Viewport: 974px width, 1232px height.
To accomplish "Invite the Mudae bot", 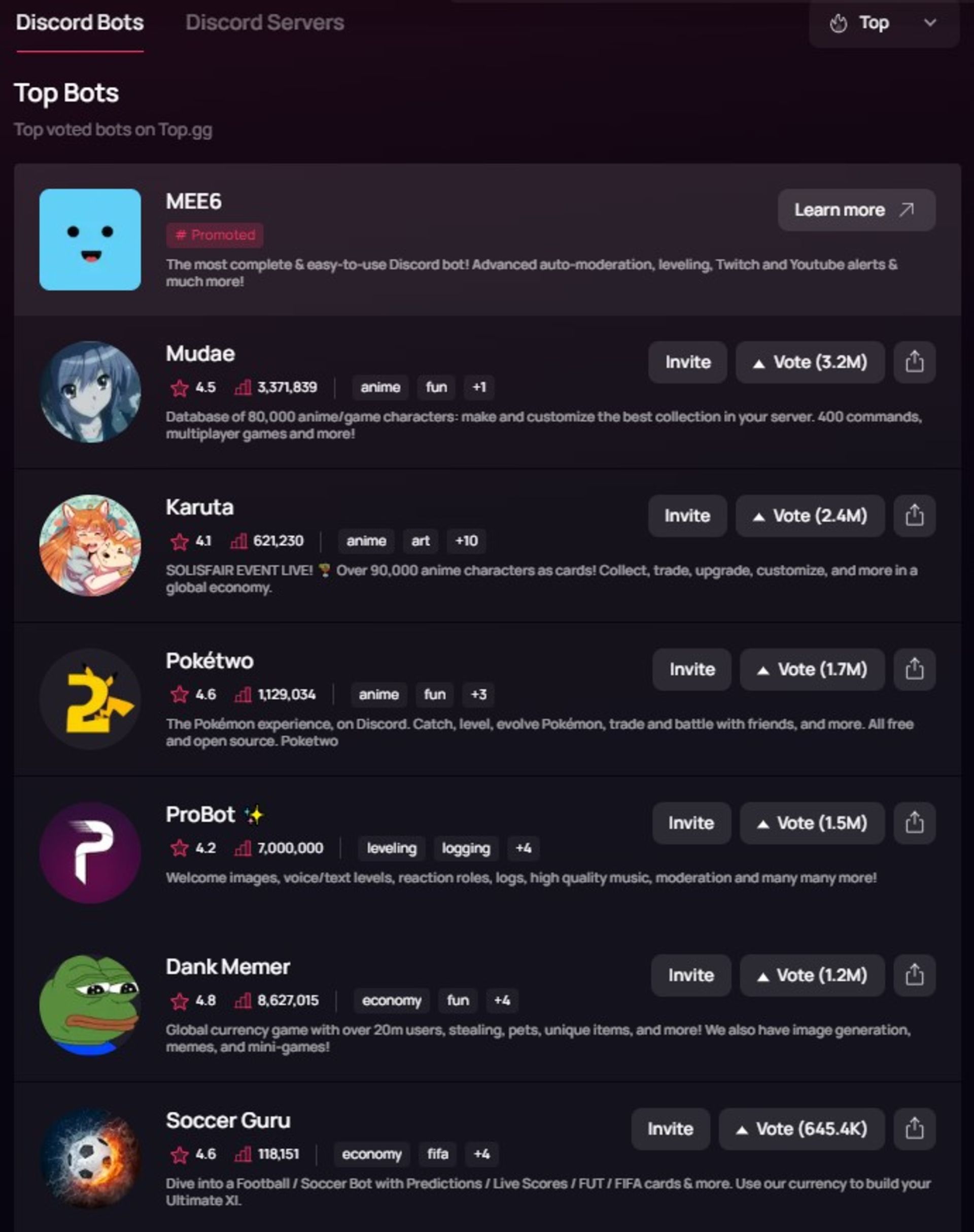I will [x=687, y=362].
